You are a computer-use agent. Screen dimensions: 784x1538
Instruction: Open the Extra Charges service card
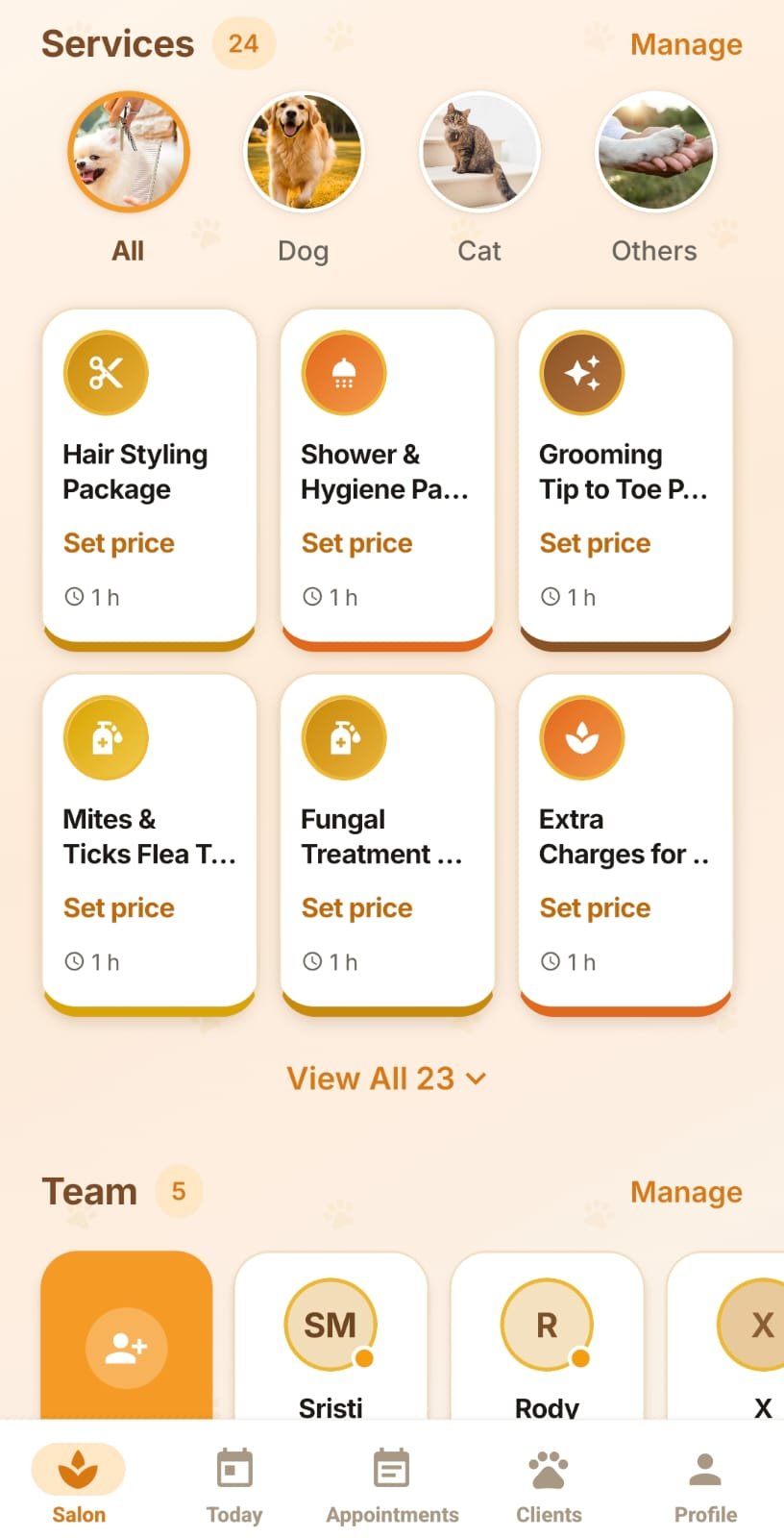click(626, 845)
